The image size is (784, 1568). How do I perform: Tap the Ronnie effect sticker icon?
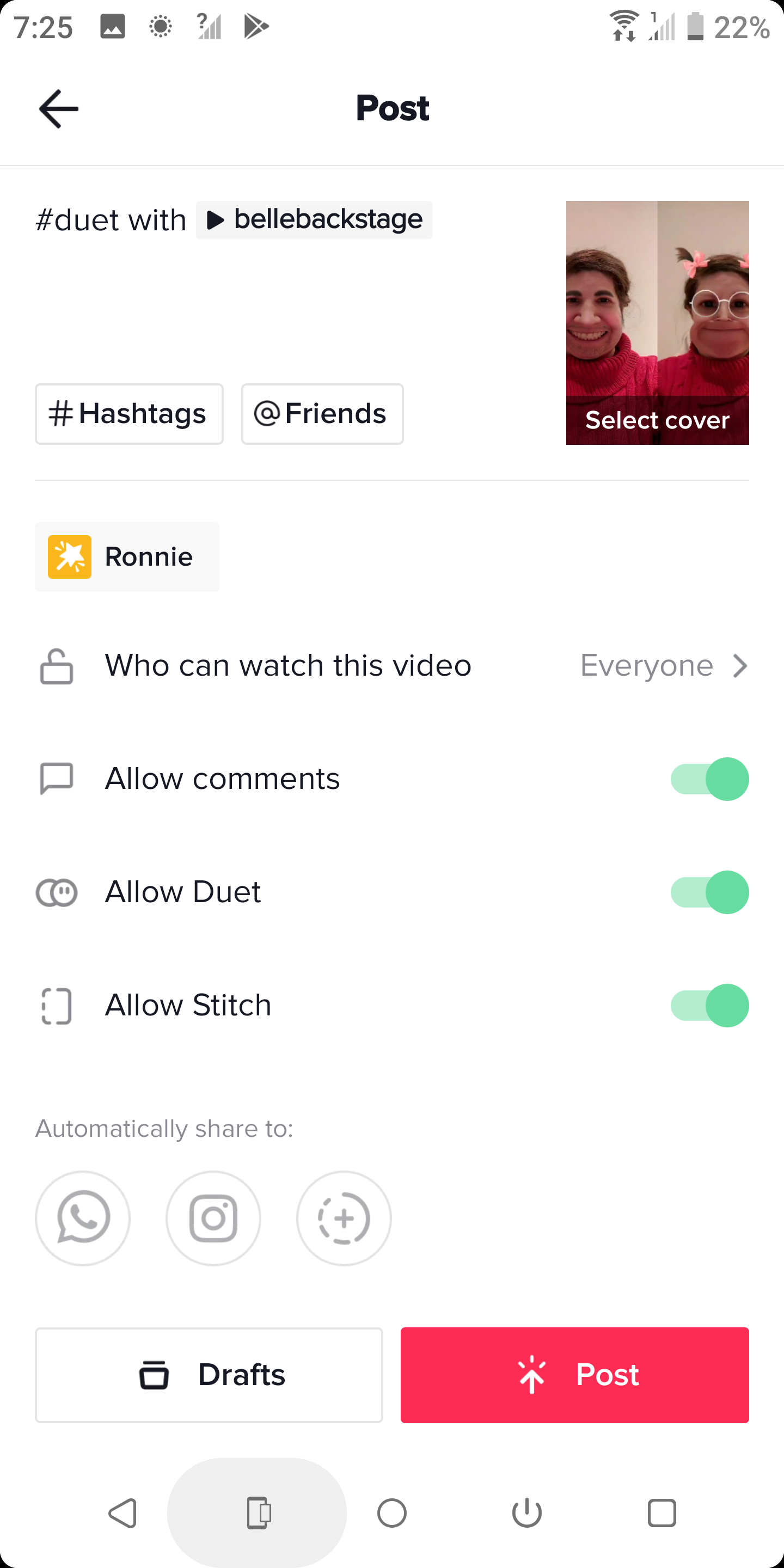tap(70, 556)
